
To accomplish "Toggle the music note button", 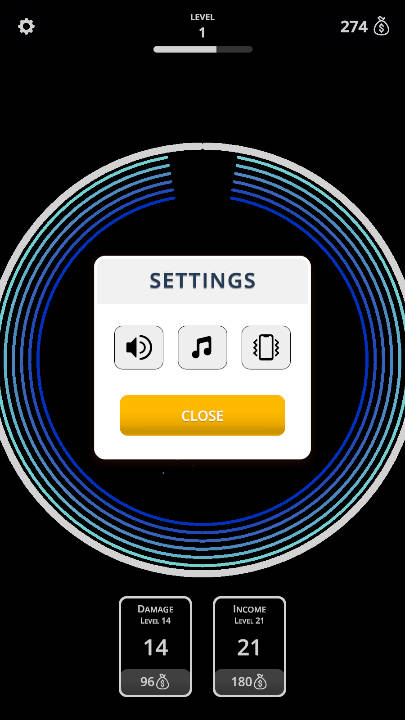I will (202, 348).
